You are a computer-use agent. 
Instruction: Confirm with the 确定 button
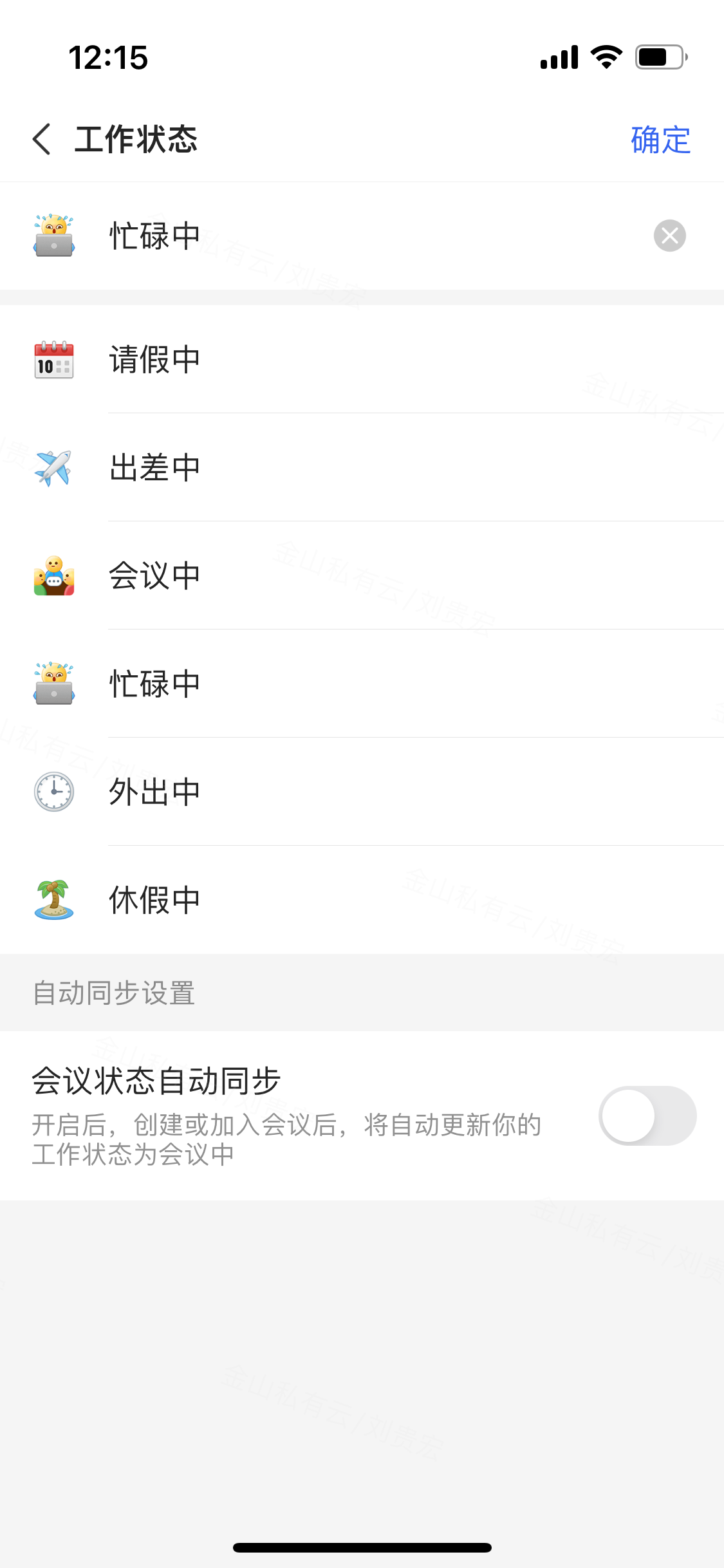pos(660,140)
